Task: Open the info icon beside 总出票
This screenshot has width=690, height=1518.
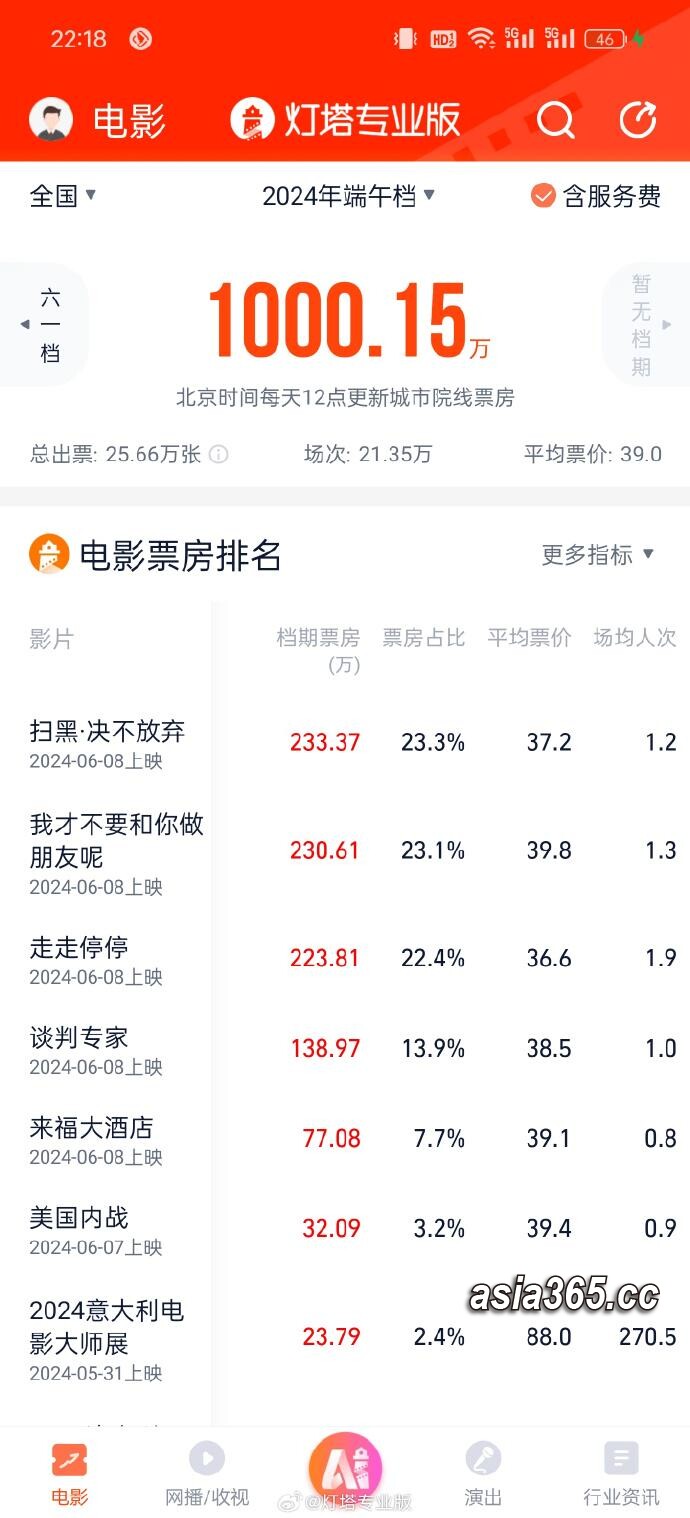Action: (x=218, y=454)
